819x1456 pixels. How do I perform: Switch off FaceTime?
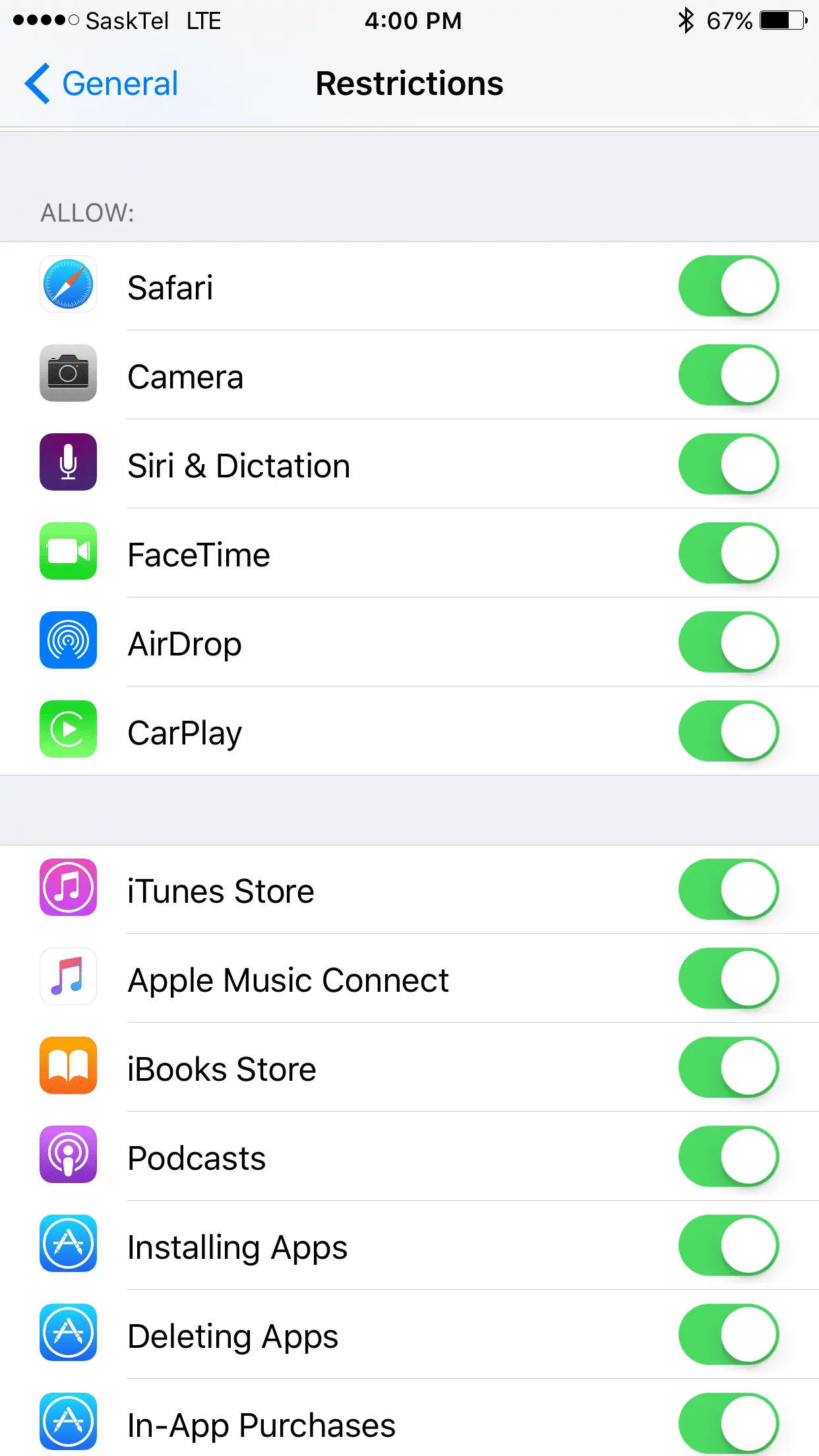click(728, 553)
